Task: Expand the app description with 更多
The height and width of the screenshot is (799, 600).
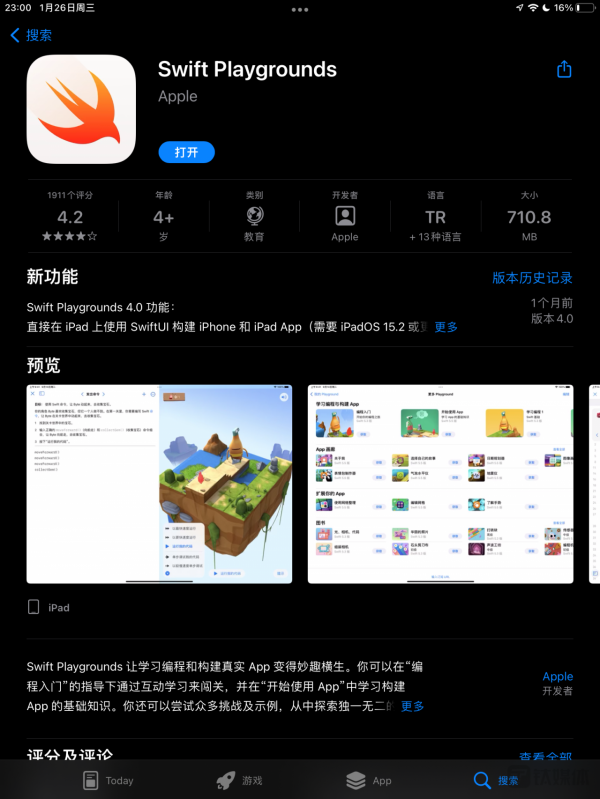Action: (413, 706)
